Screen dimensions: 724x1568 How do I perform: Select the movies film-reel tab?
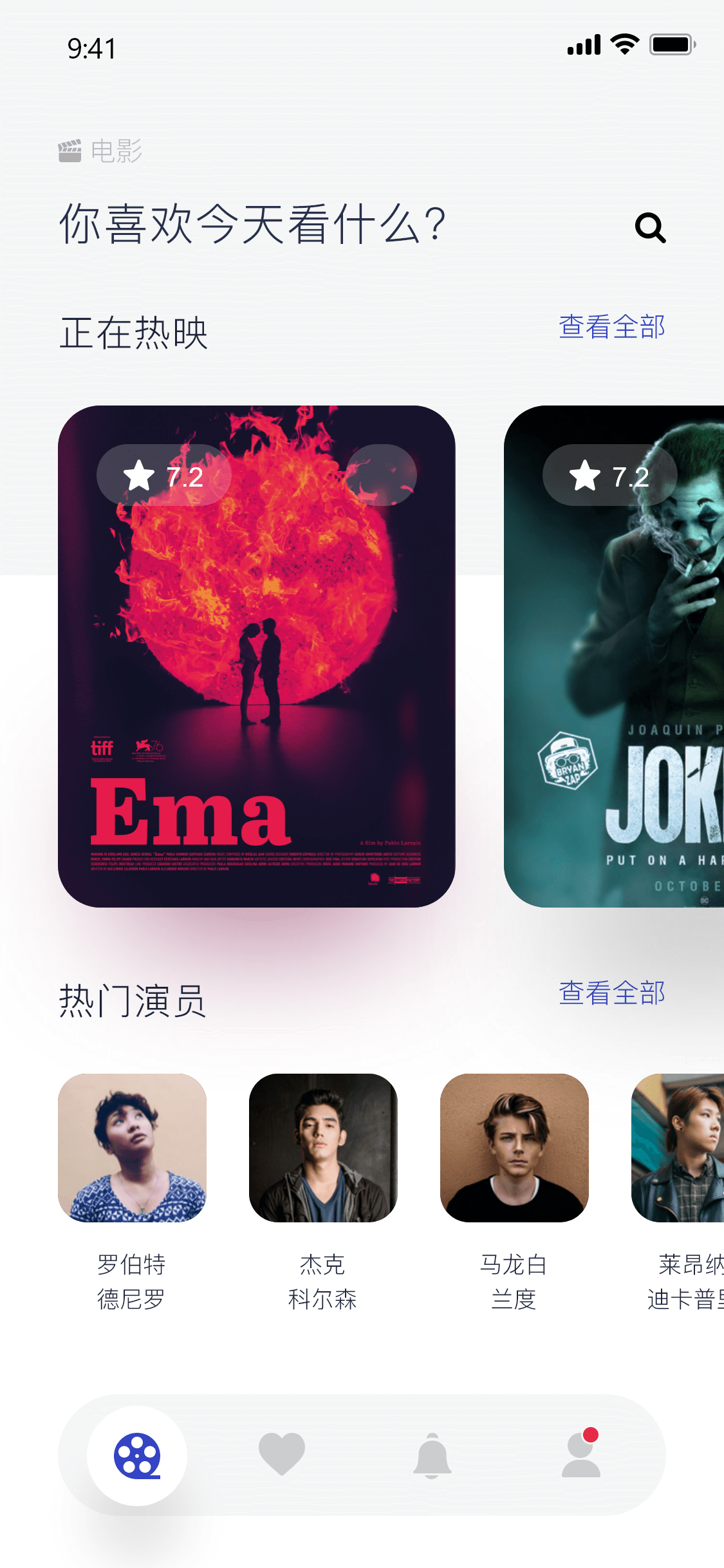point(137,1455)
